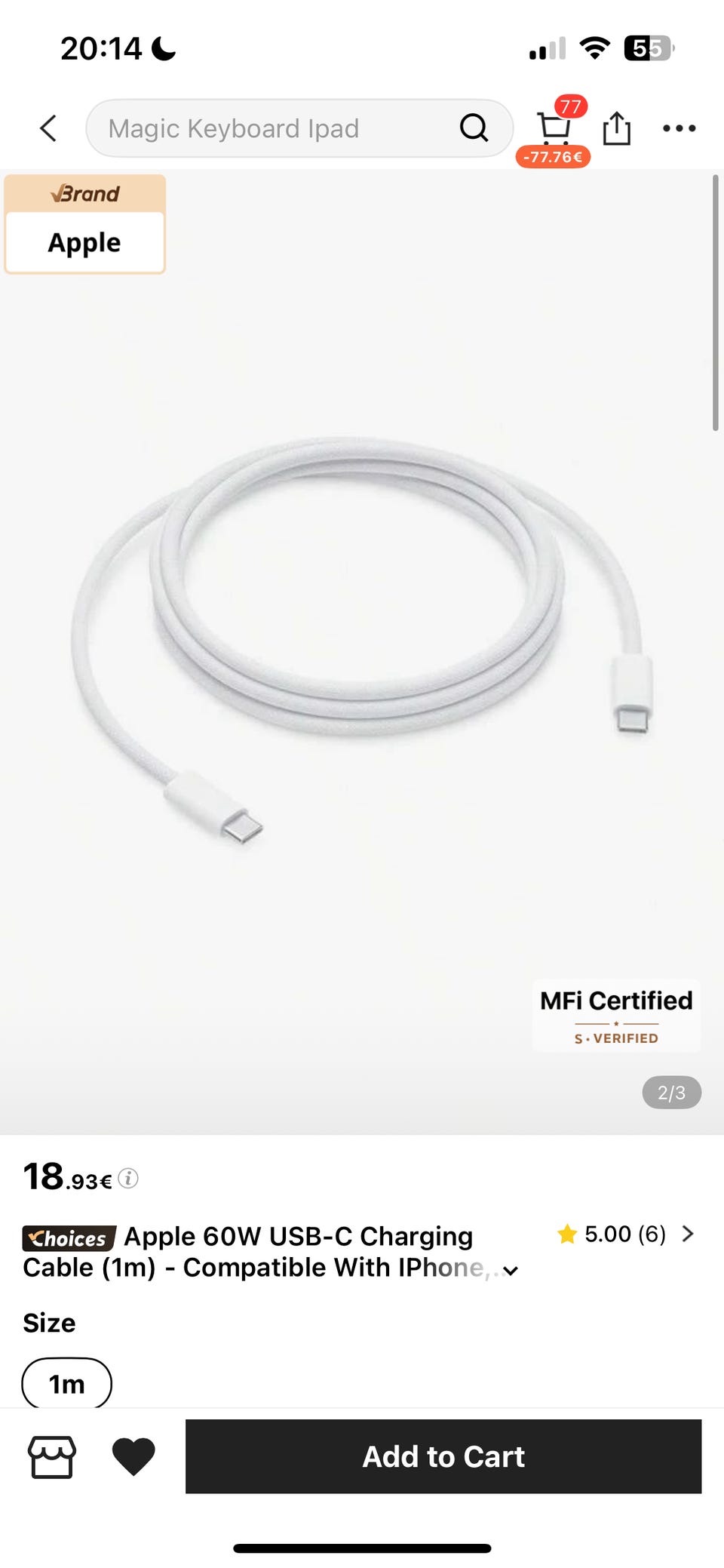Open the Apple brand badge
The height and width of the screenshot is (1568, 724).
pyautogui.click(x=85, y=224)
